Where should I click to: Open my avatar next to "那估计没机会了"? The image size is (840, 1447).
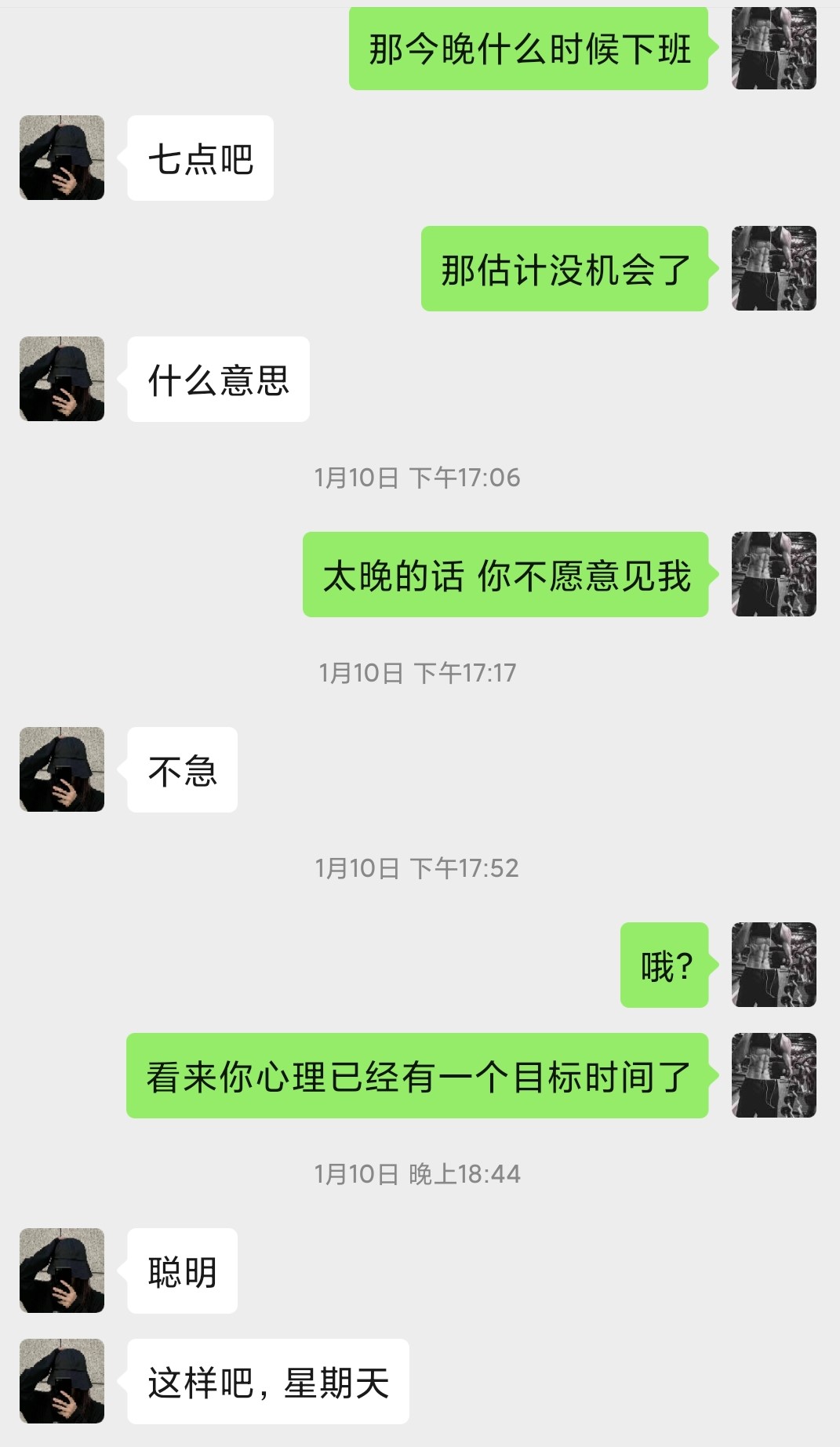coord(774,268)
